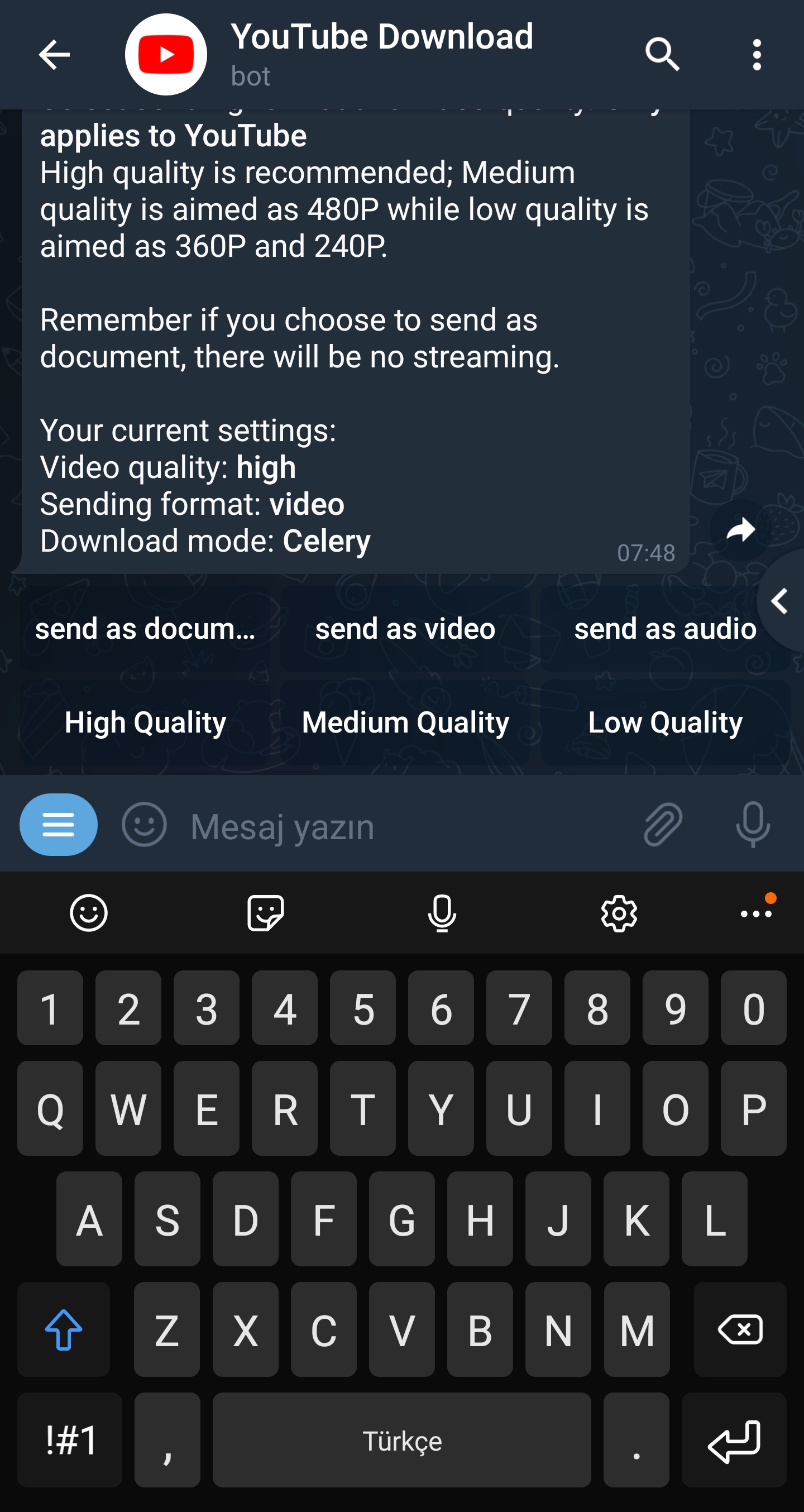Open in-chat search
Viewport: 804px width, 1512px height.
pos(662,56)
